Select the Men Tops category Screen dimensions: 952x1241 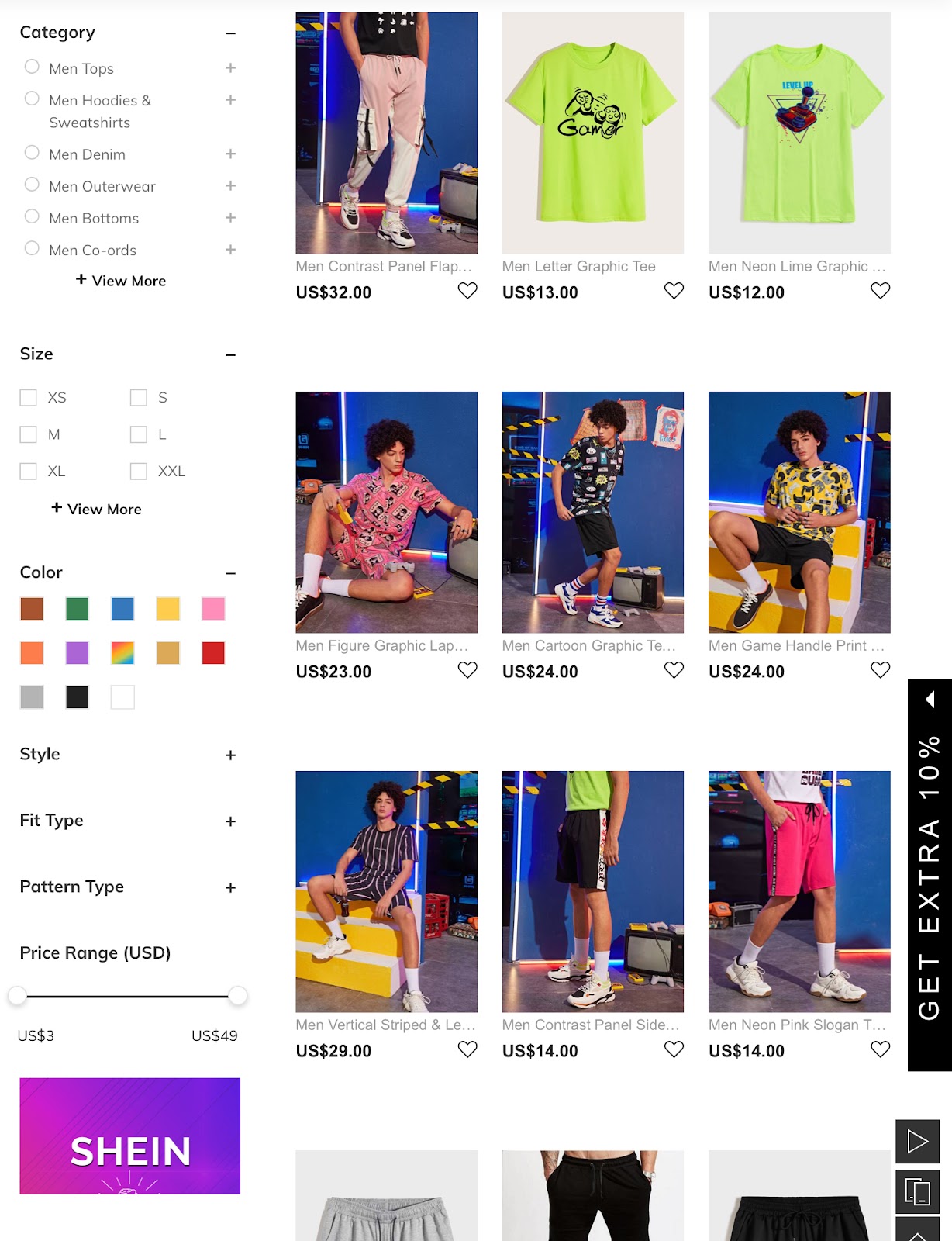pyautogui.click(x=32, y=67)
